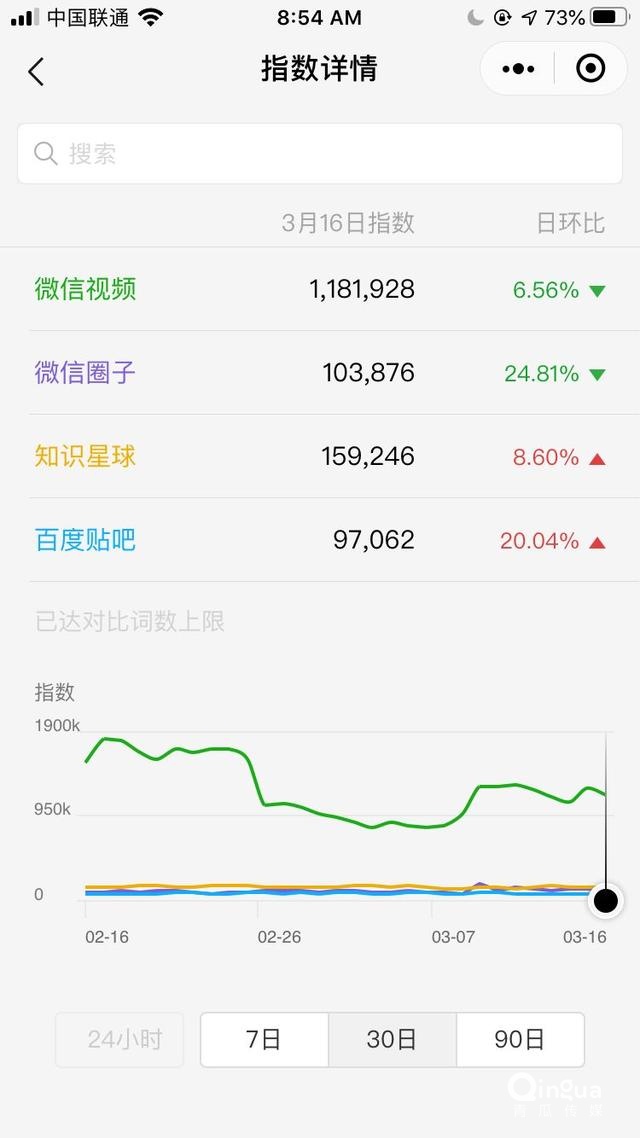
Task: Switch the chart to 7日 range
Action: coord(264,1040)
